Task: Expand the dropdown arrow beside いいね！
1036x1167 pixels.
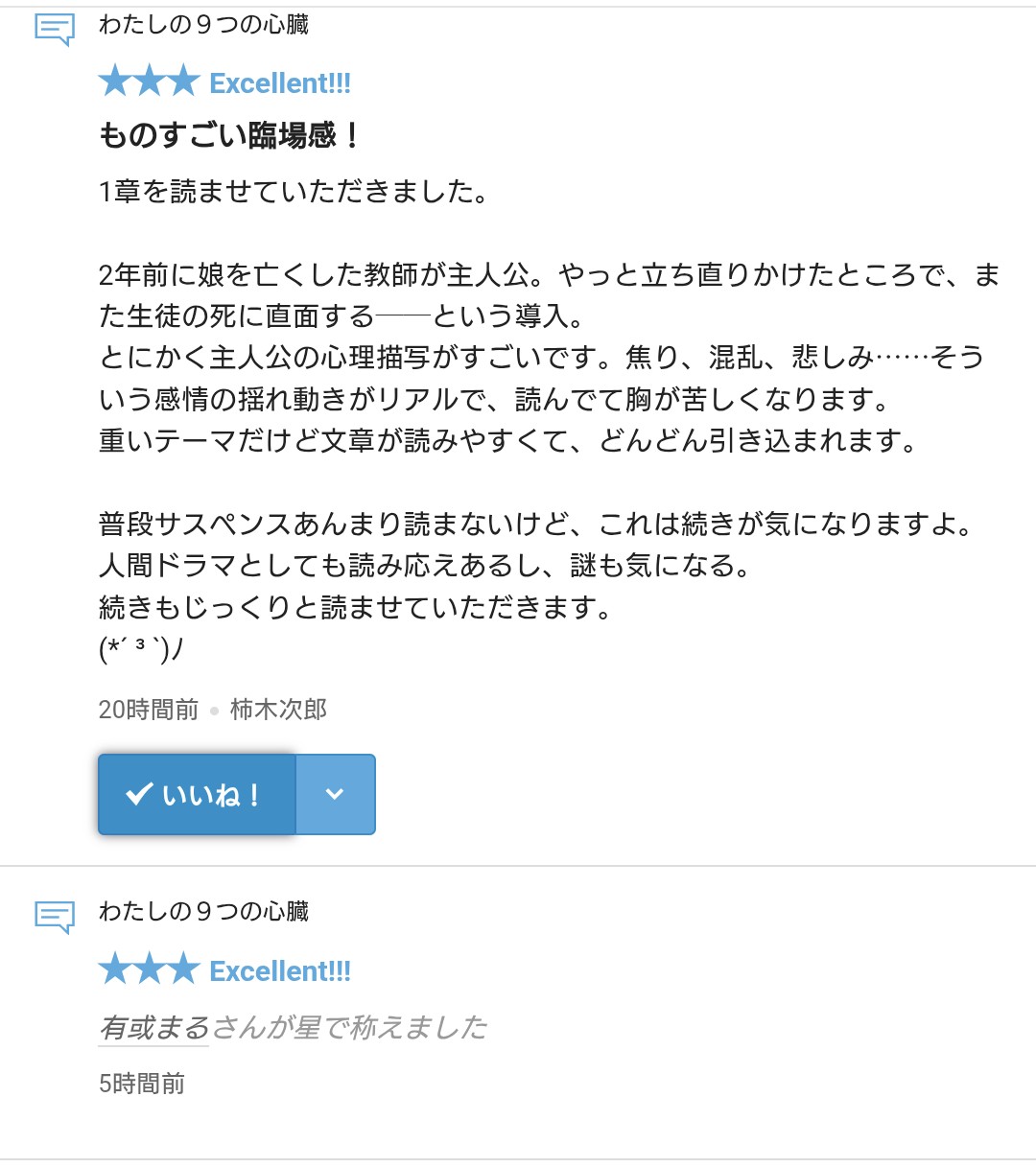Action: point(335,794)
